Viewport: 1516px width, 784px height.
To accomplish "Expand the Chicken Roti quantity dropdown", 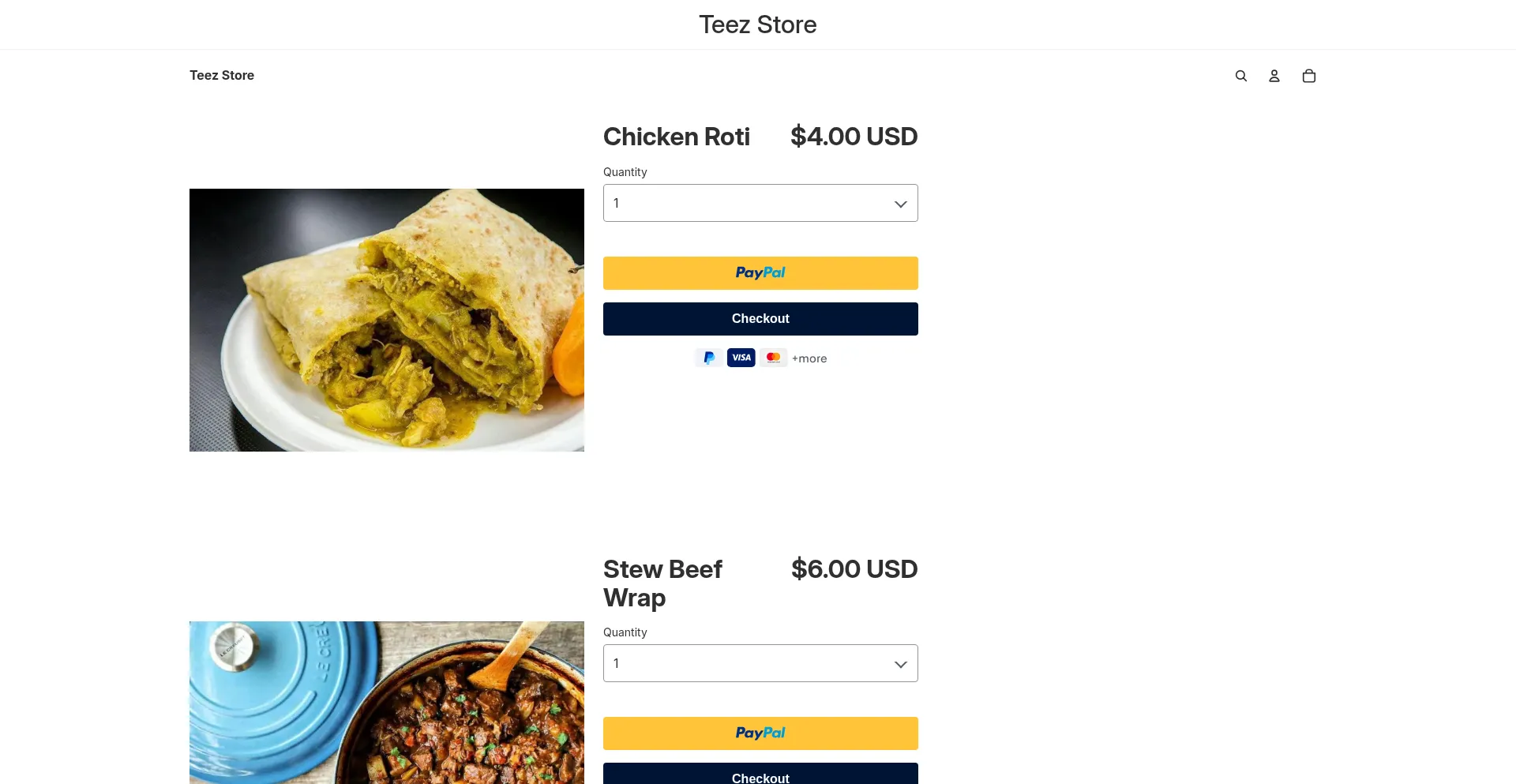I will coord(760,203).
